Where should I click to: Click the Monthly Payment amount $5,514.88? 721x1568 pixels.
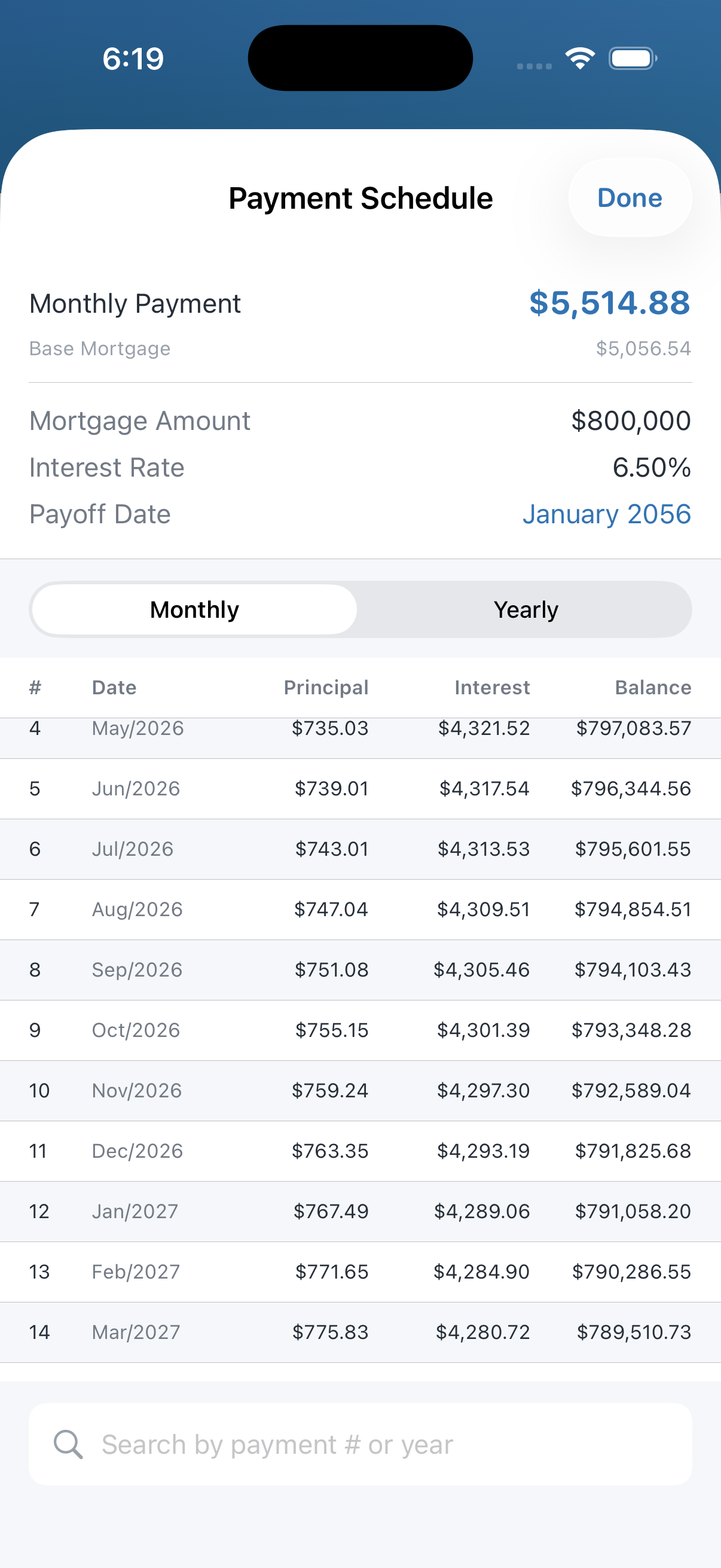click(x=610, y=304)
